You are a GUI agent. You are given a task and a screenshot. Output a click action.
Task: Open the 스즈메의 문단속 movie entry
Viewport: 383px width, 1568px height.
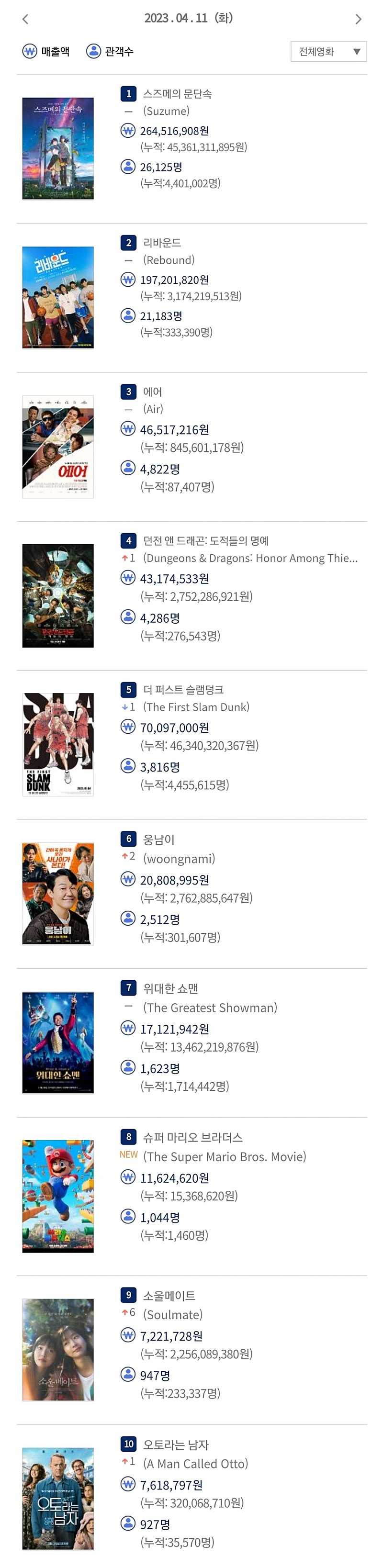[177, 94]
